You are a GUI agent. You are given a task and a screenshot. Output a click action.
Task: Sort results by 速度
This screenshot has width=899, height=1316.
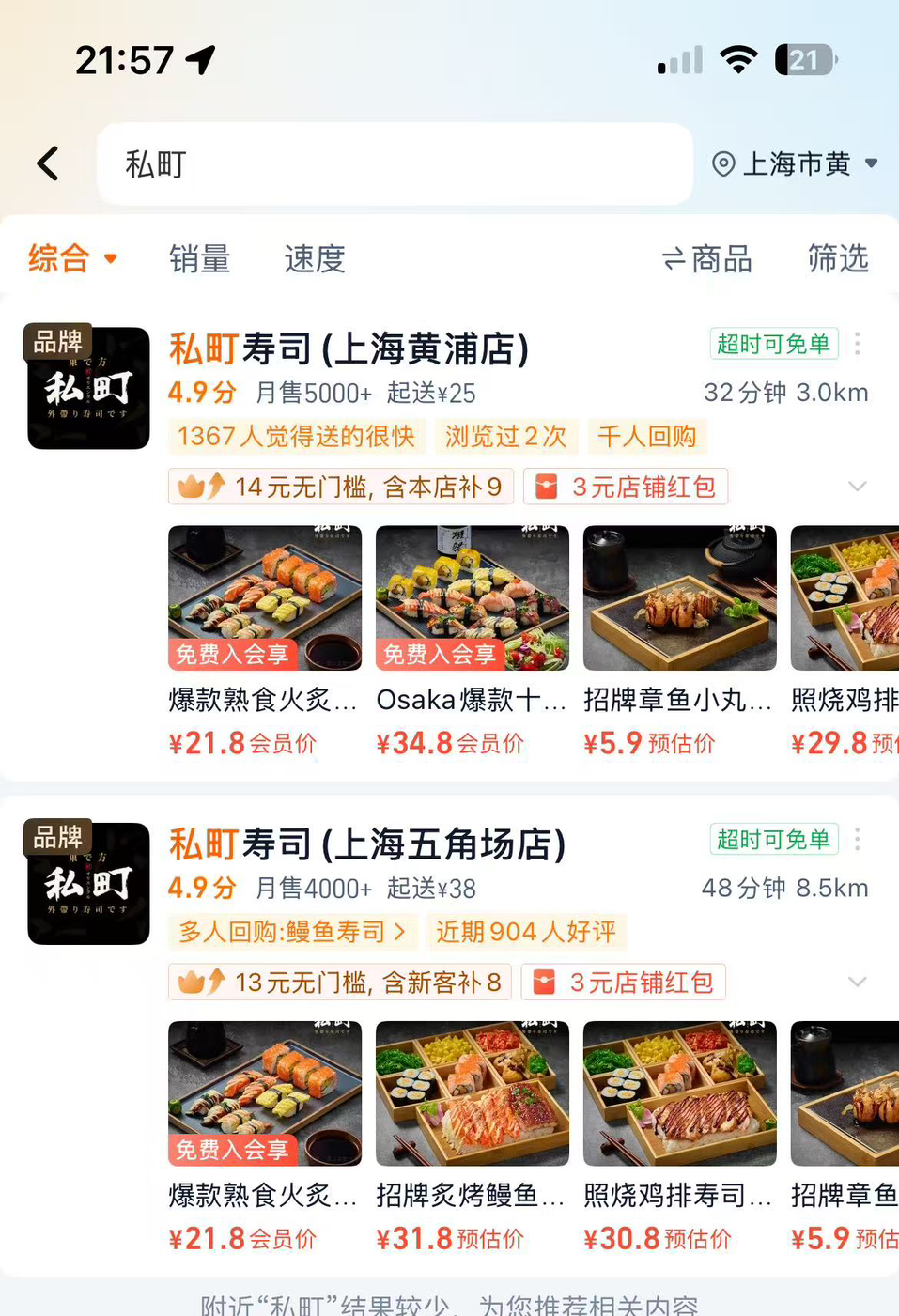315,259
